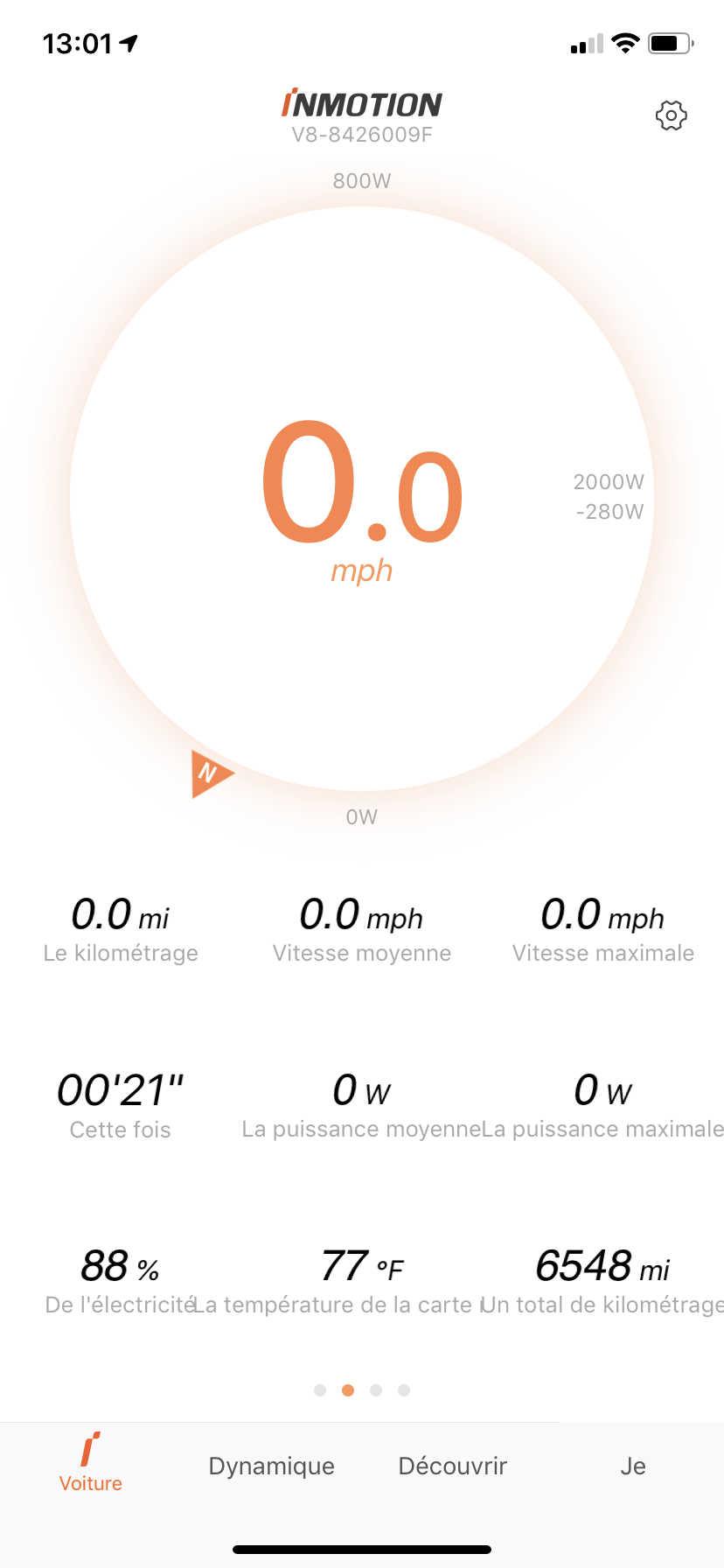Open the Découvrir tab

coord(452,1466)
